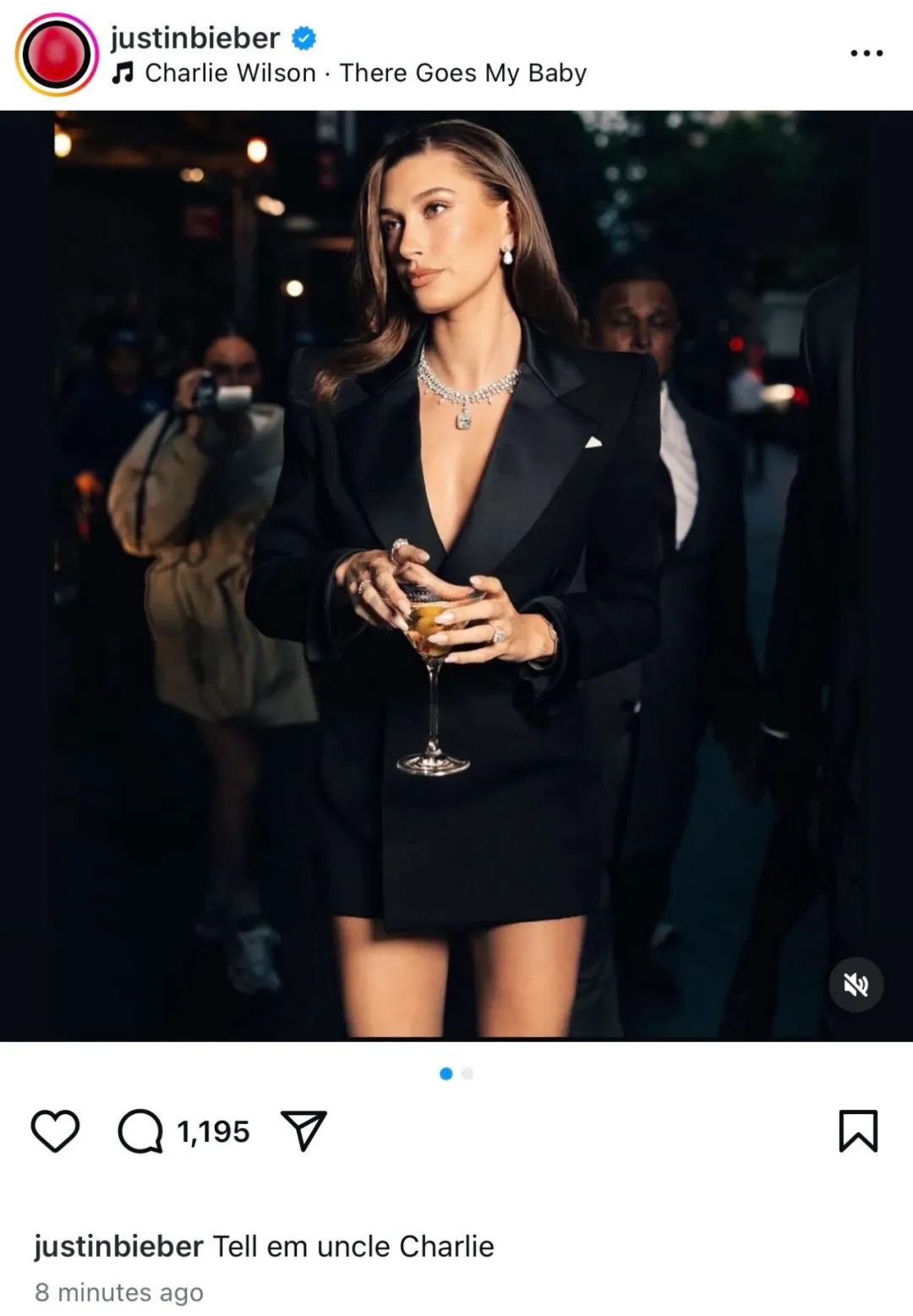The image size is (913, 1316).
Task: Share this post via paper plane
Action: tap(303, 1131)
